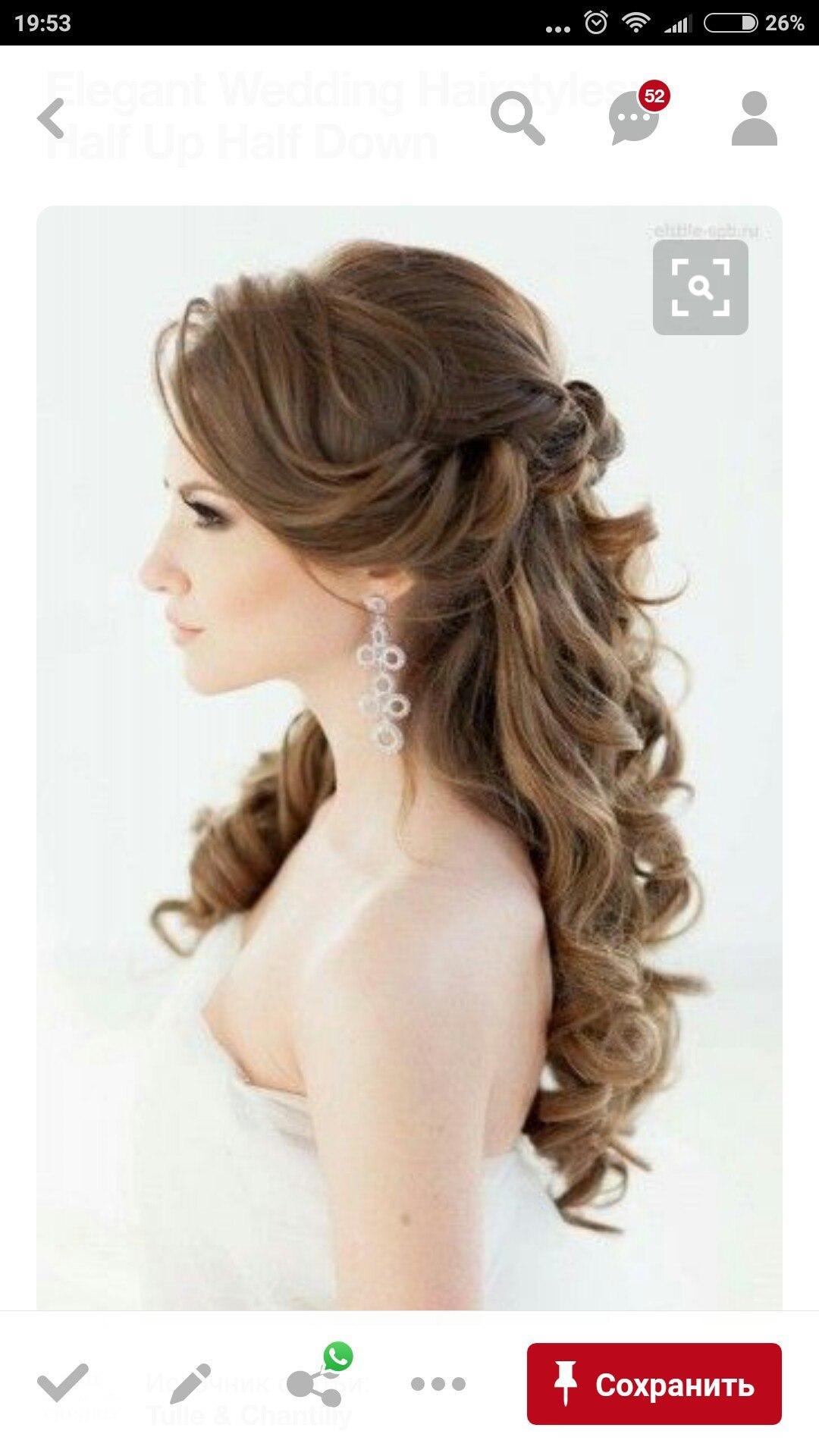819x1456 pixels.
Task: Save the pin with Сохранить
Action: click(654, 1384)
